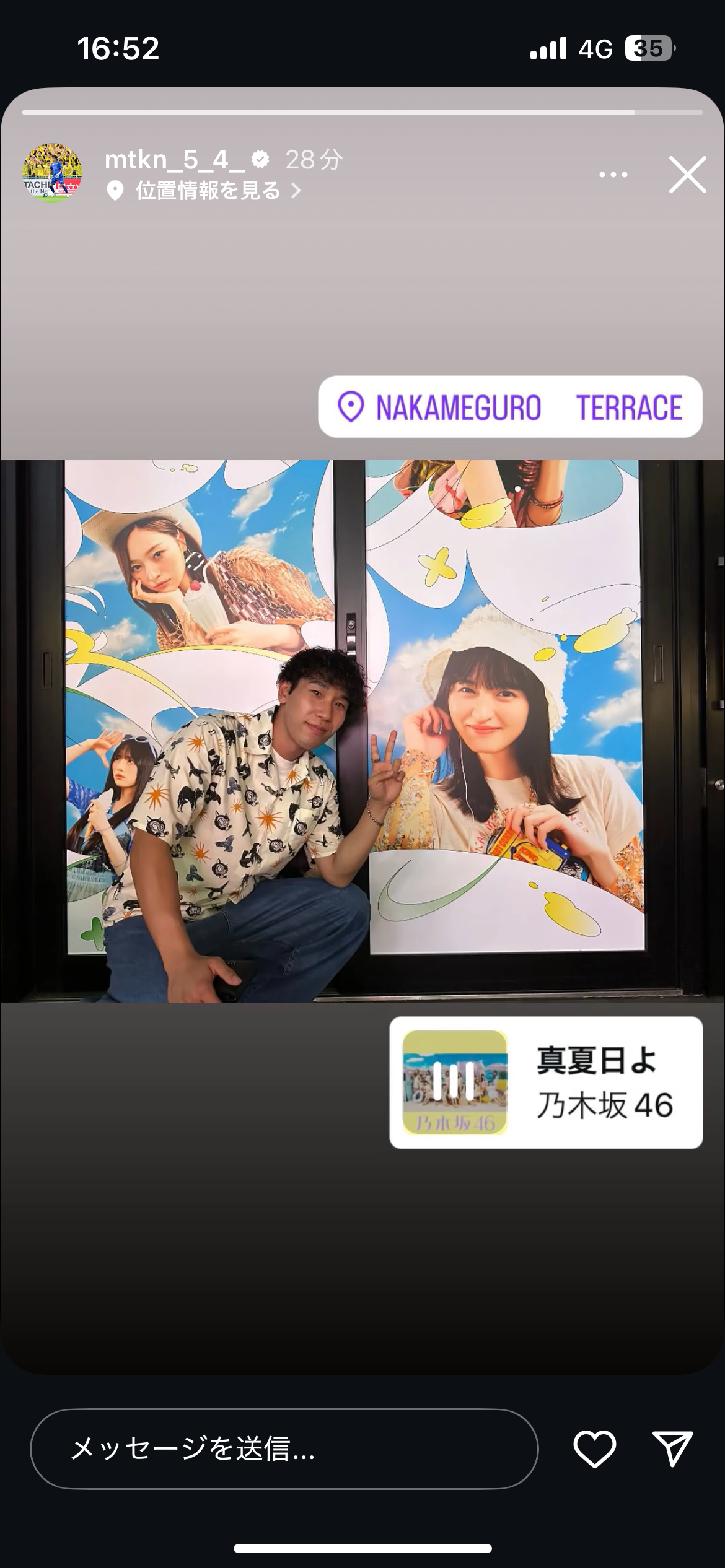Like this story with the heart
The image size is (725, 1568).
(594, 1449)
